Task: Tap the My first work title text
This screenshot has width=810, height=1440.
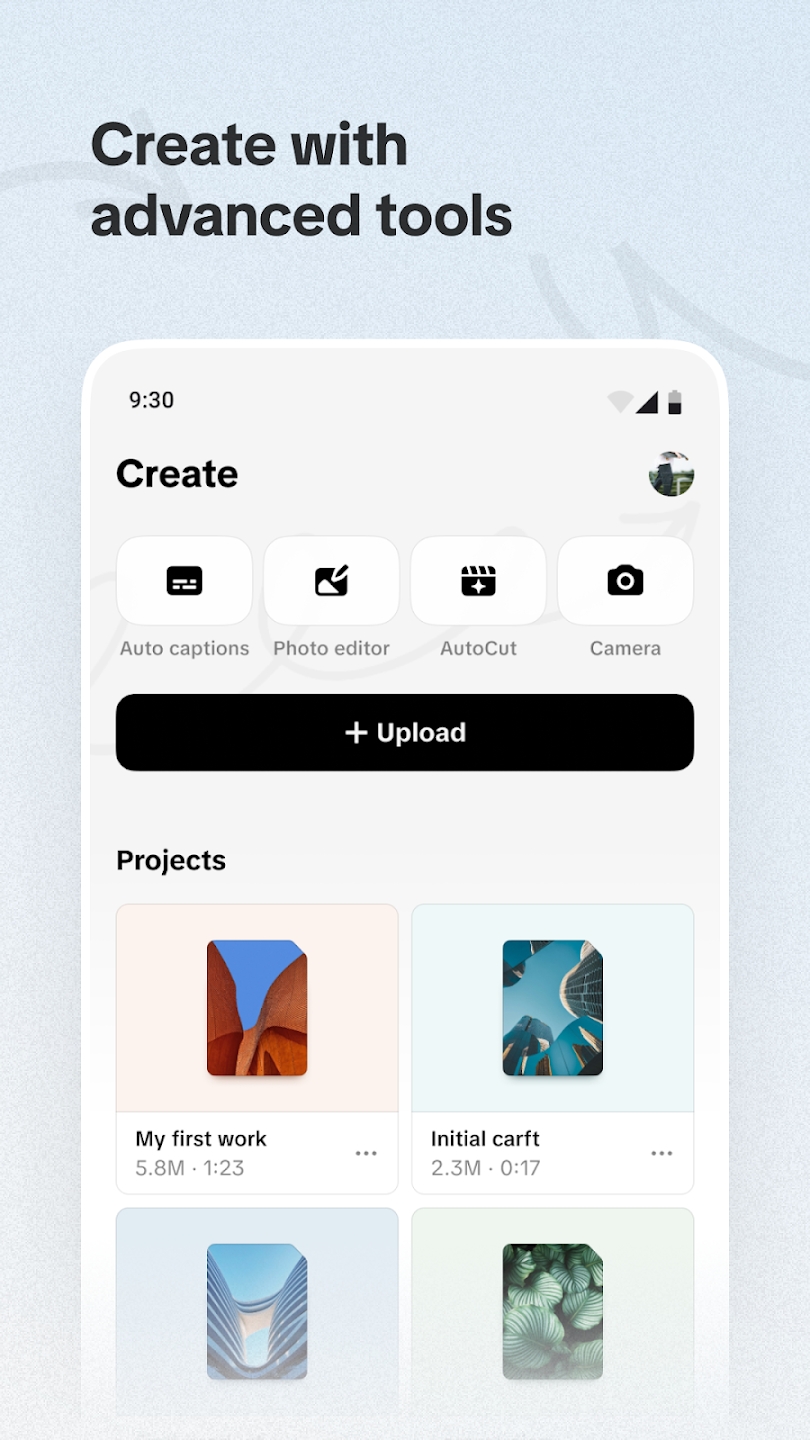Action: 200,1138
